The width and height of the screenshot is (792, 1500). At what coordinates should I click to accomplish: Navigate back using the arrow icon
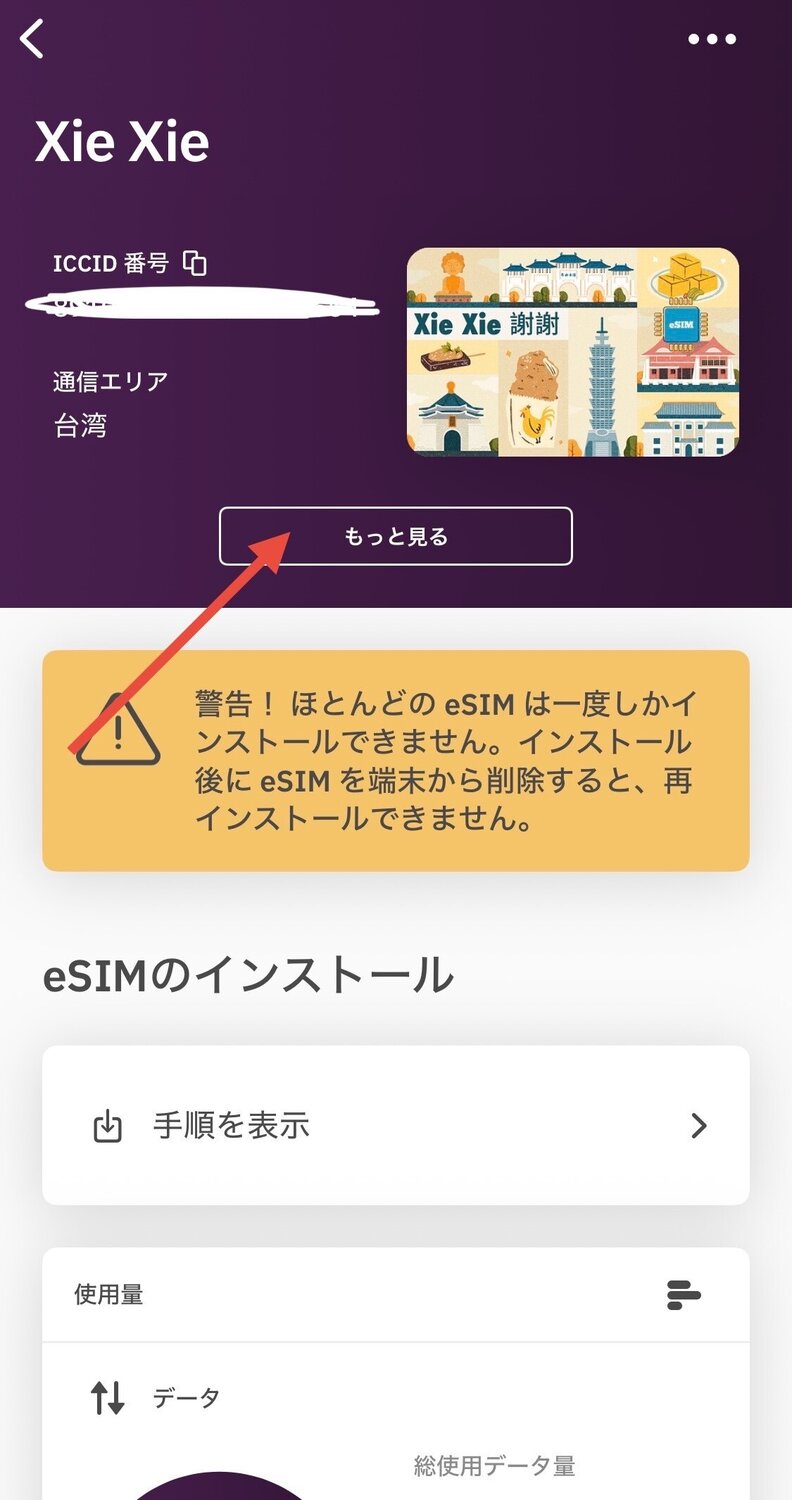click(x=33, y=38)
